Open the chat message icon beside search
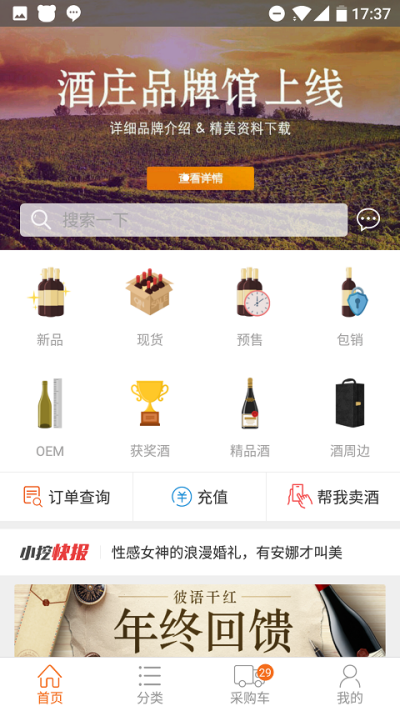The height and width of the screenshot is (711, 400). pos(368,220)
